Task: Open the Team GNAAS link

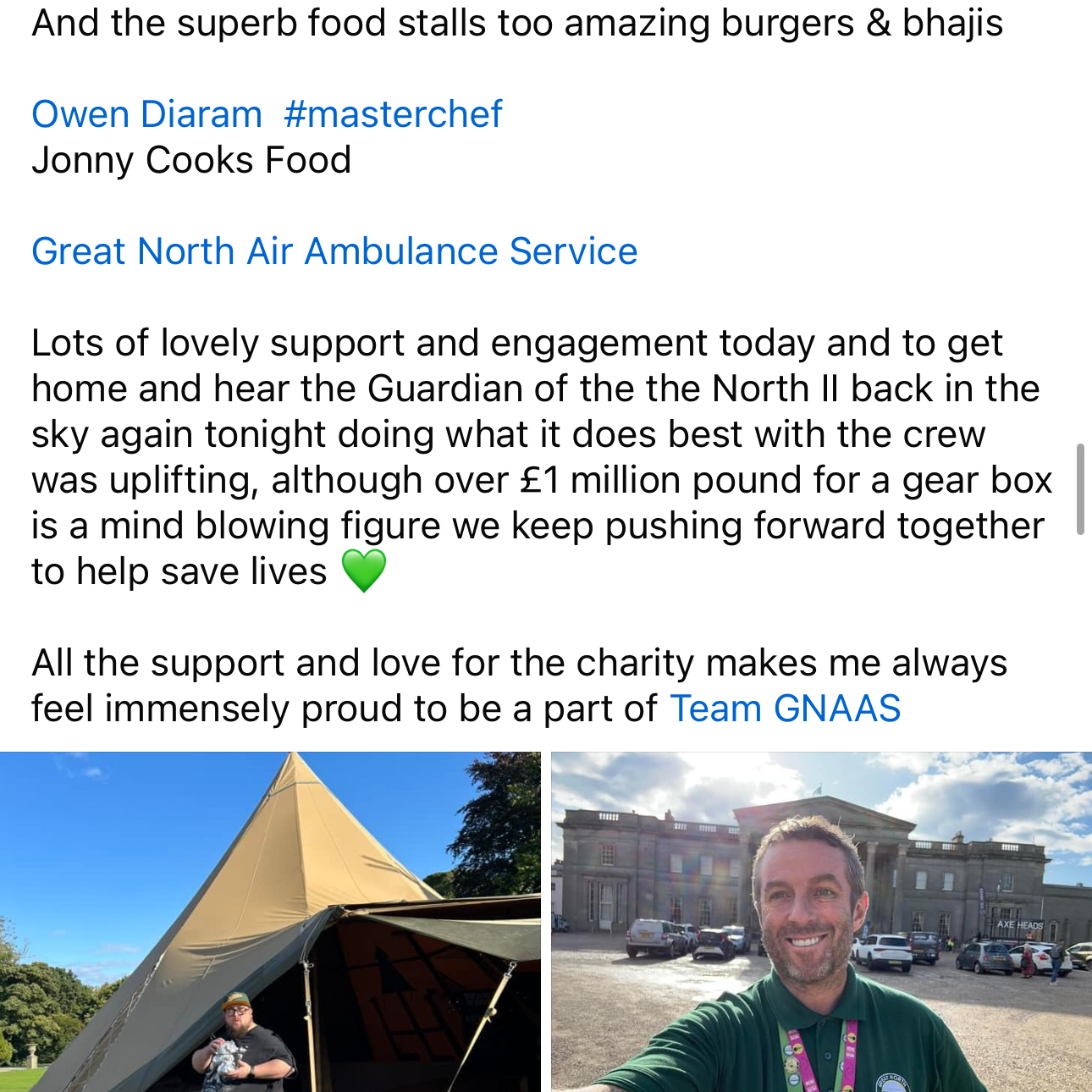Action: (785, 709)
